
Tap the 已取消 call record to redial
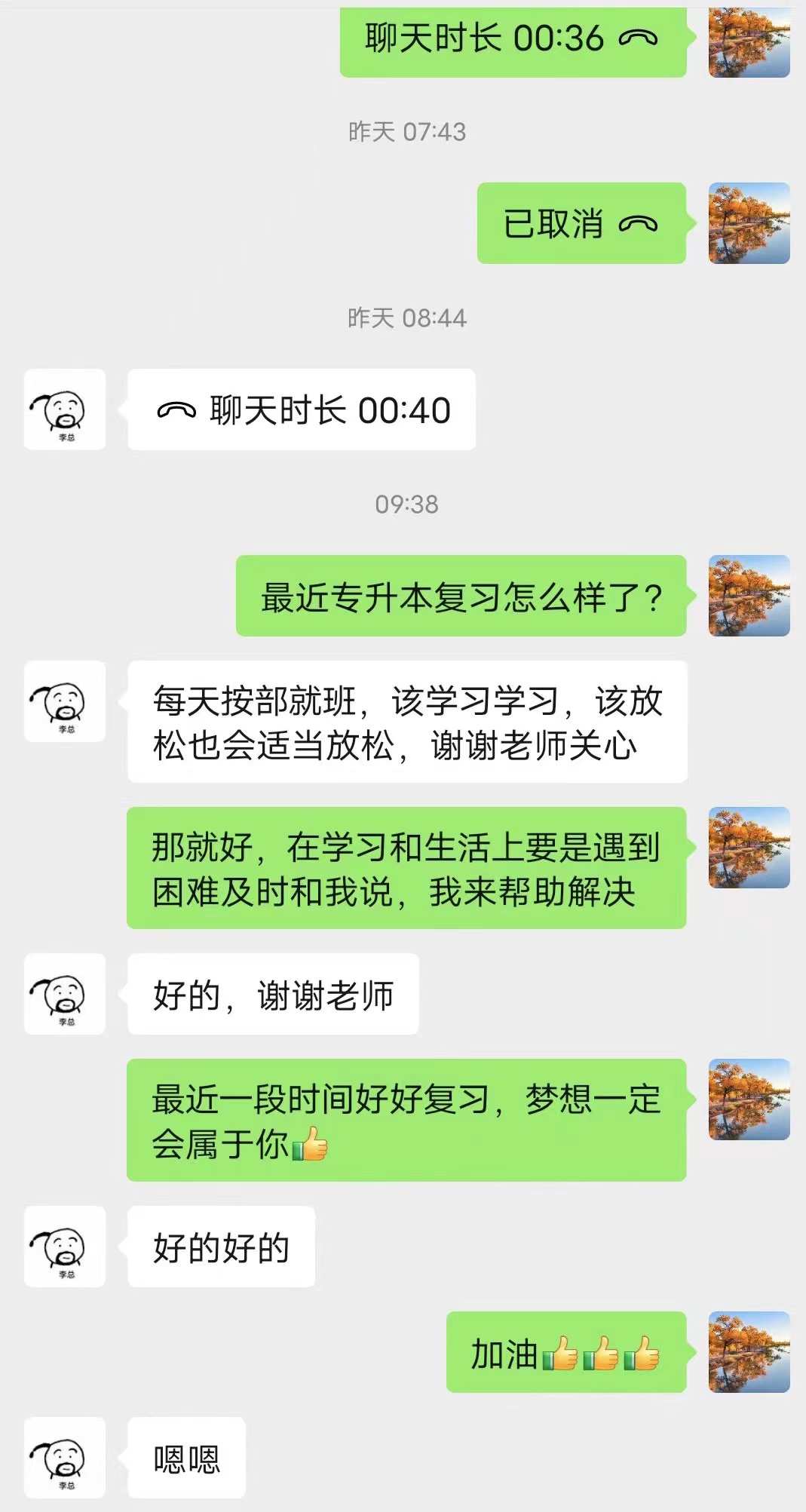[581, 223]
